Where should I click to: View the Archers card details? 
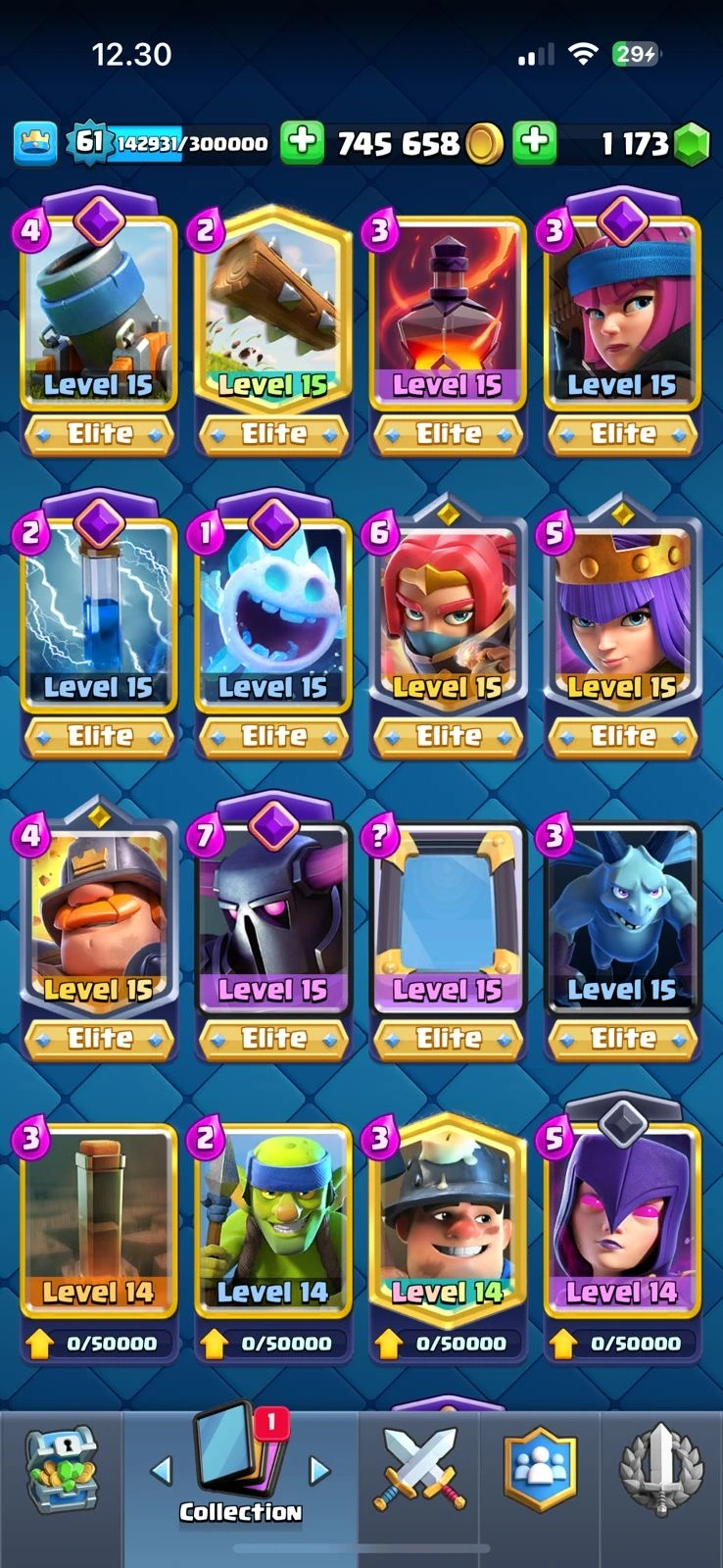pyautogui.click(x=622, y=314)
